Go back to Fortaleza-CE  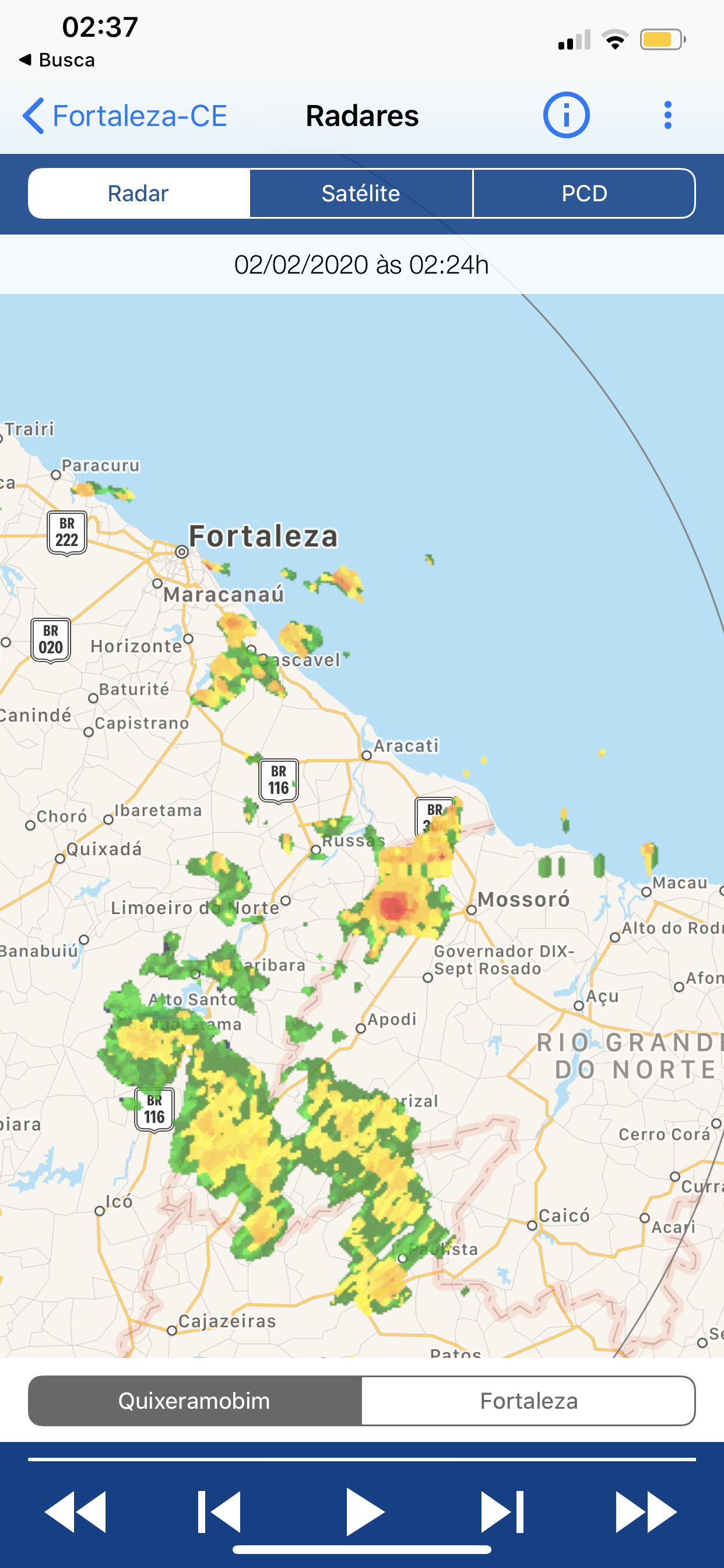125,116
